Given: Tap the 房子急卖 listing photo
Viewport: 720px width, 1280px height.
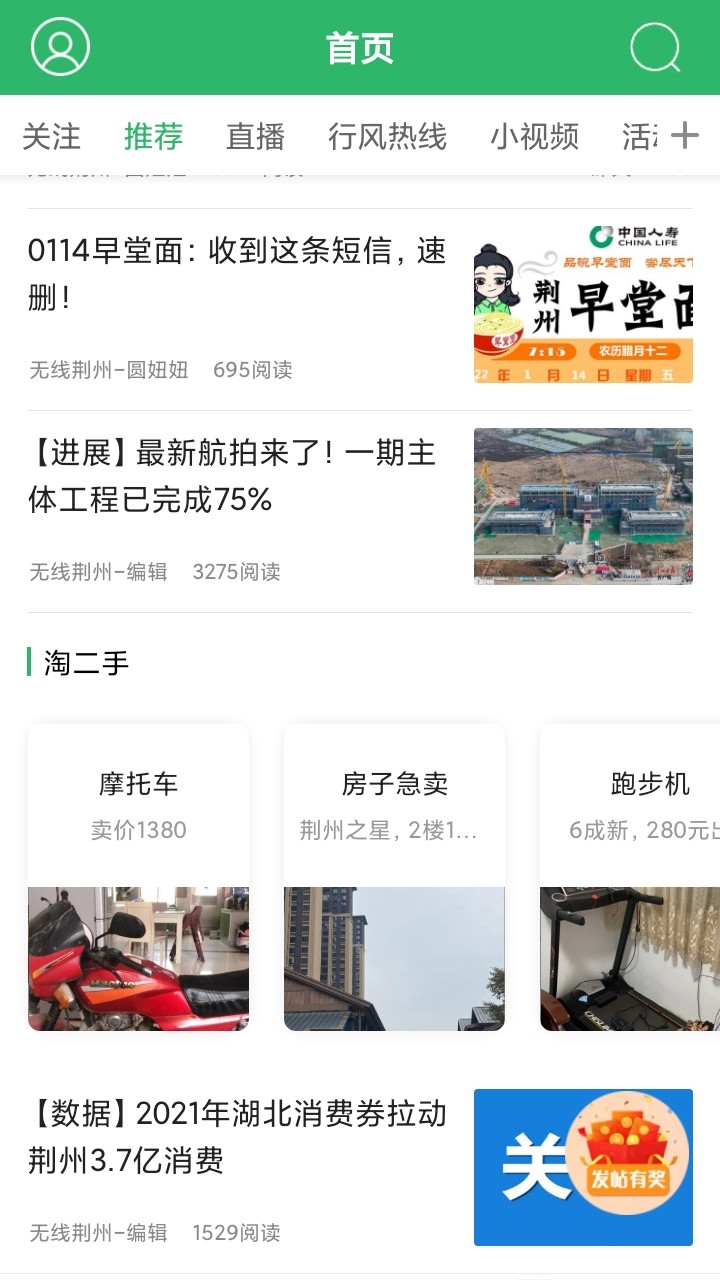Looking at the screenshot, I should click(x=393, y=956).
